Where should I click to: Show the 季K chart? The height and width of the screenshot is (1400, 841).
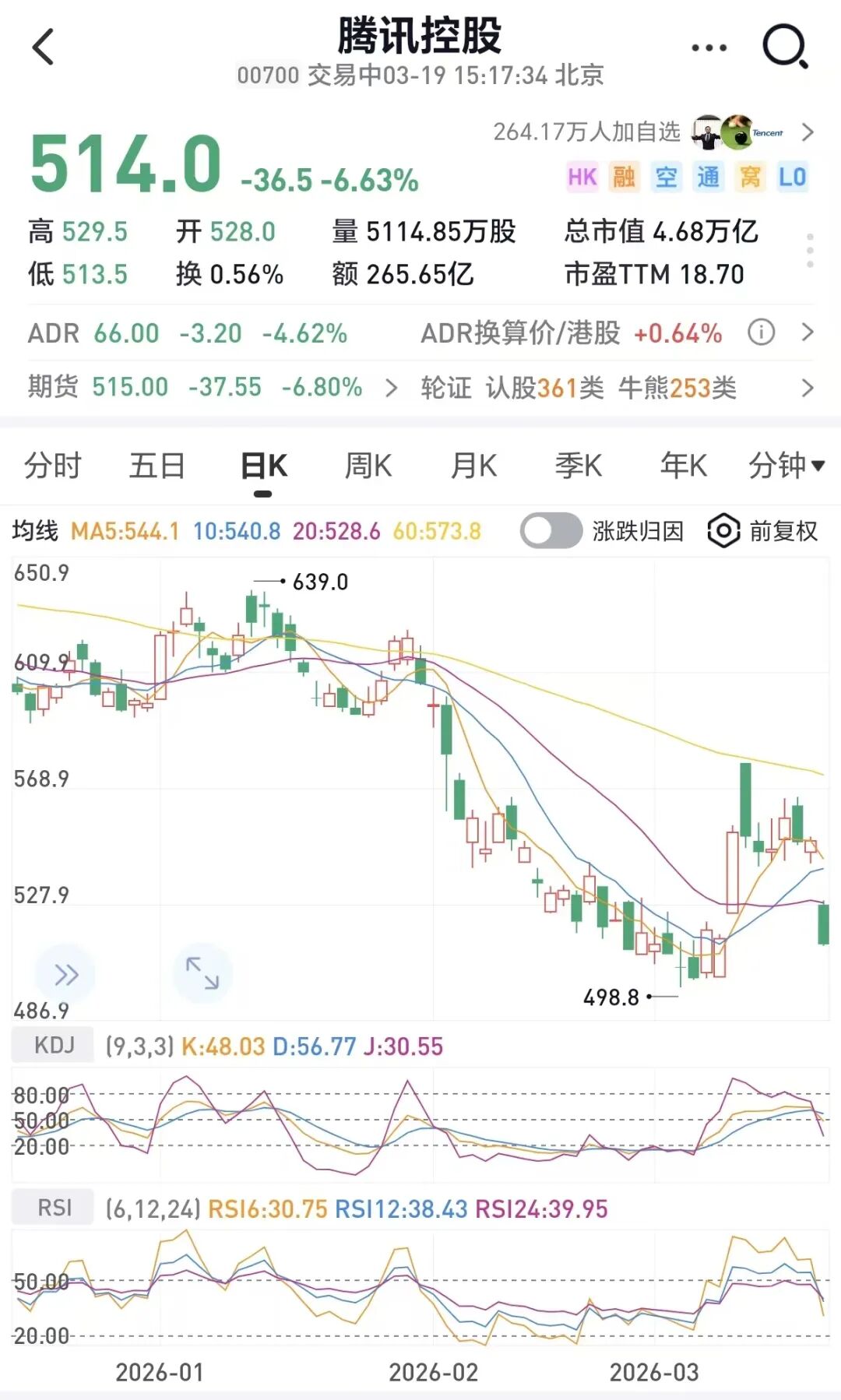coord(578,466)
